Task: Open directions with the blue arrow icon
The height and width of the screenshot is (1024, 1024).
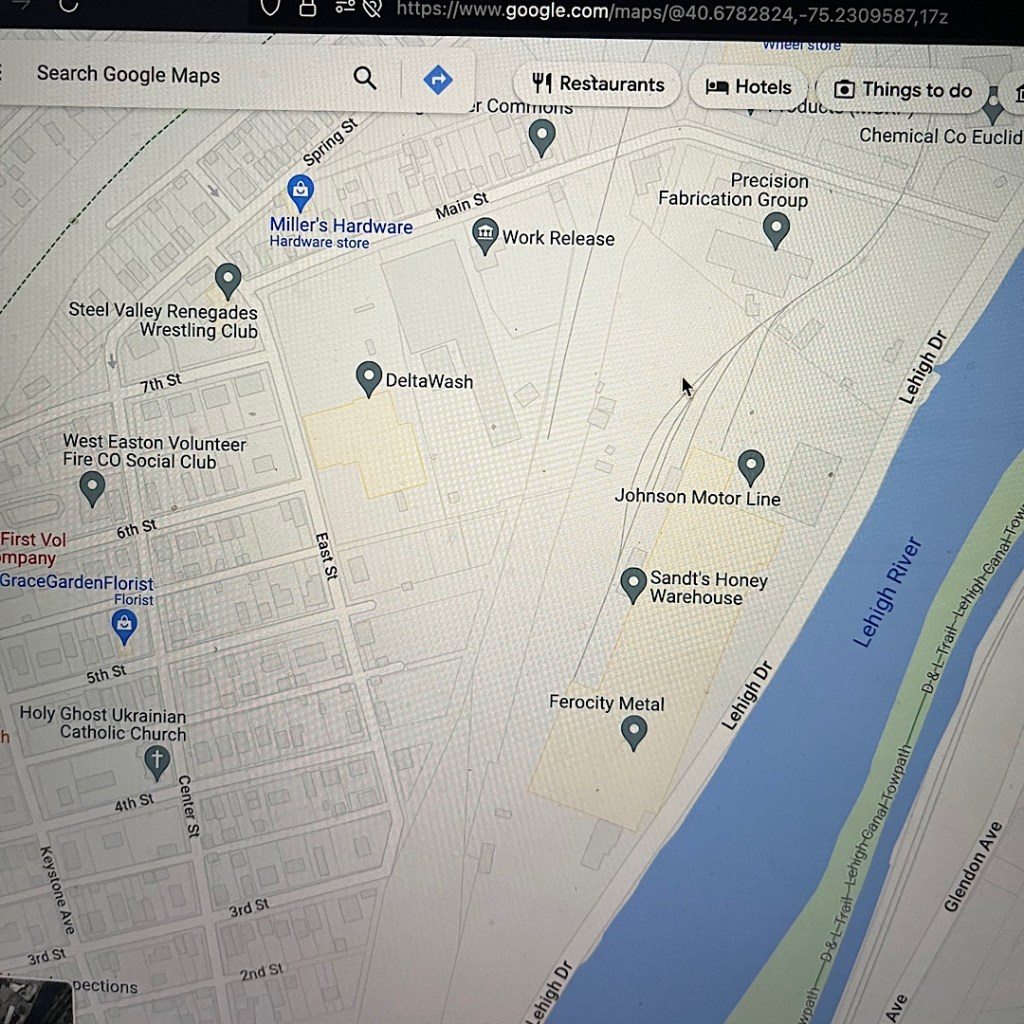Action: tap(438, 80)
